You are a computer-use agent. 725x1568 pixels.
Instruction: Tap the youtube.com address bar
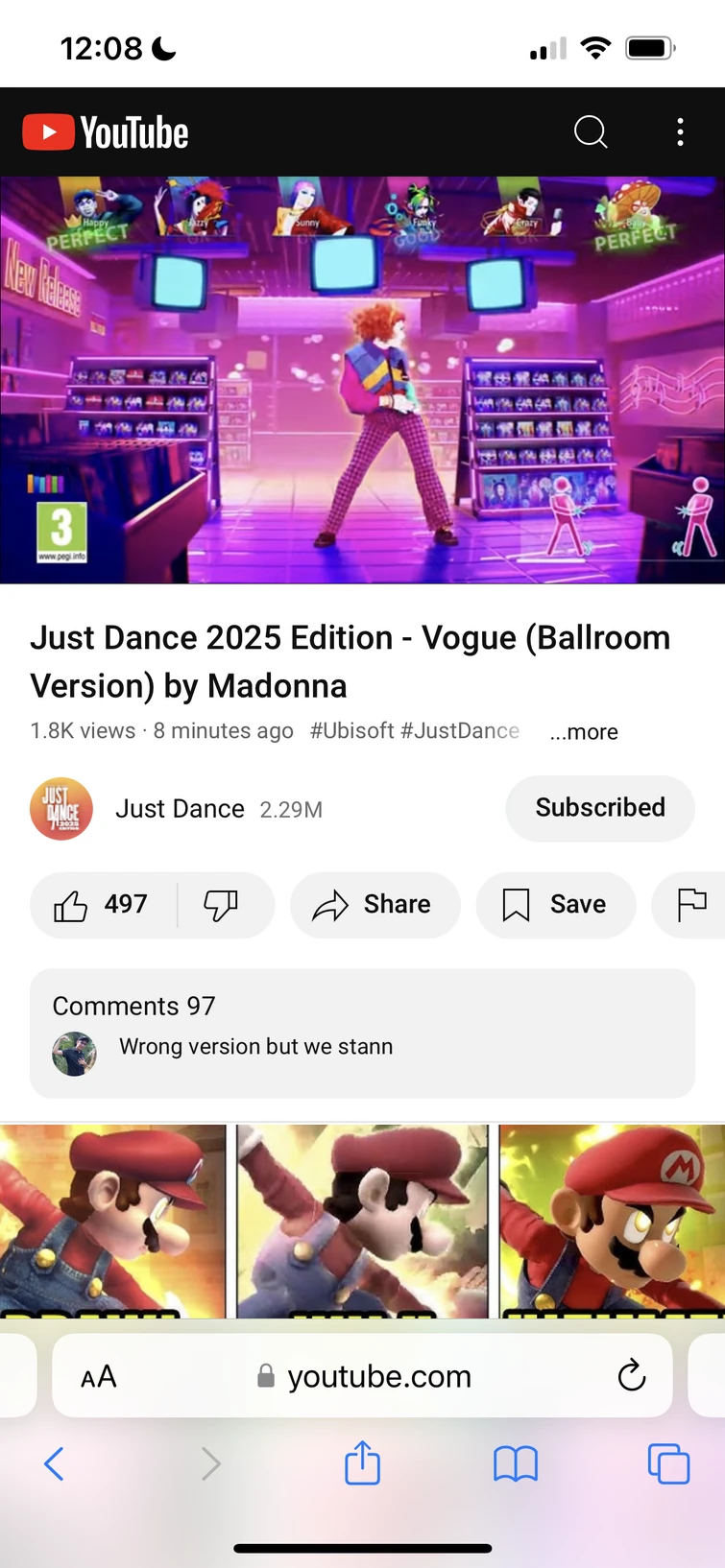click(379, 1375)
